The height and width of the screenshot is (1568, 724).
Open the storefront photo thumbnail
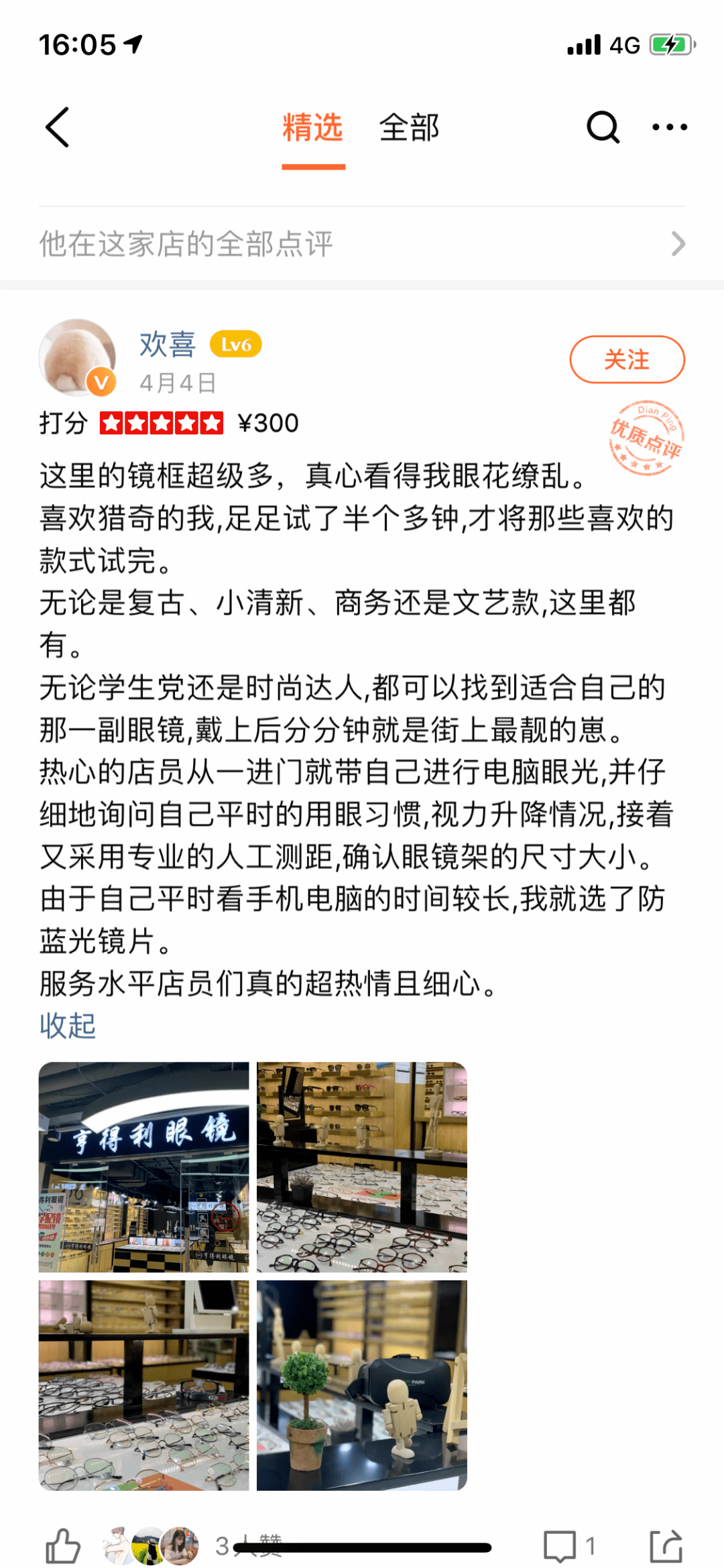click(x=145, y=1168)
